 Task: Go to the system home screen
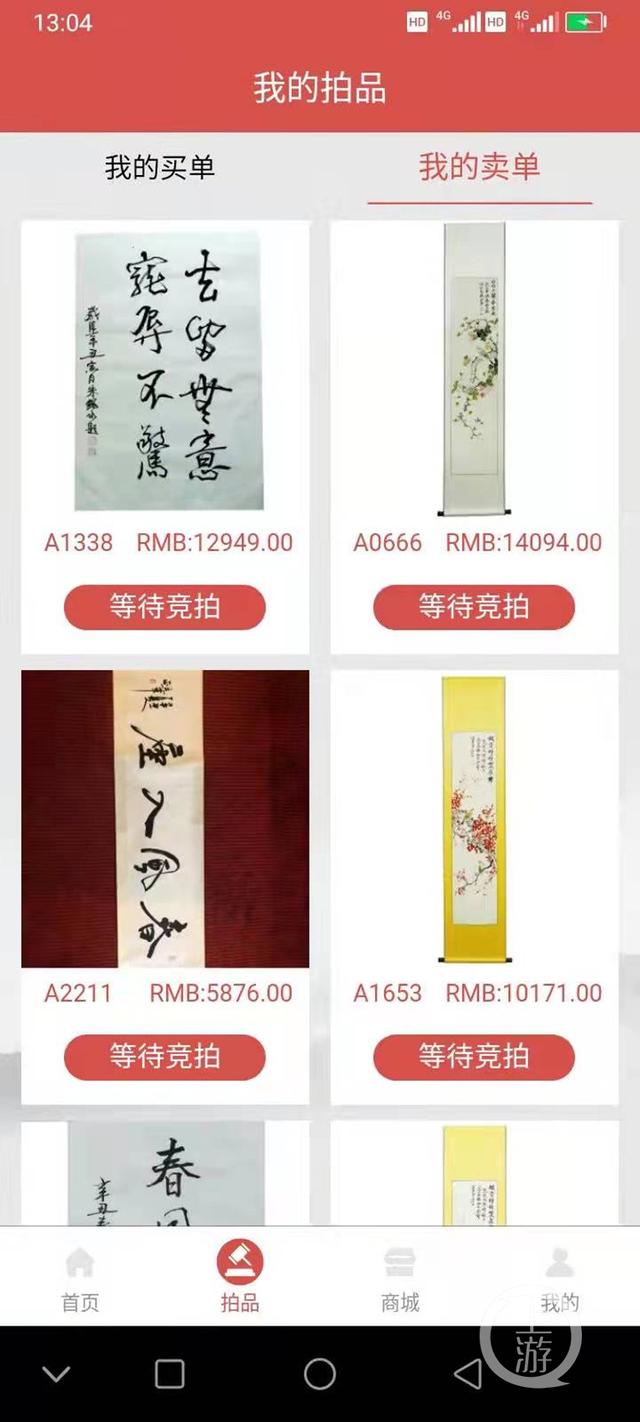(x=320, y=1374)
